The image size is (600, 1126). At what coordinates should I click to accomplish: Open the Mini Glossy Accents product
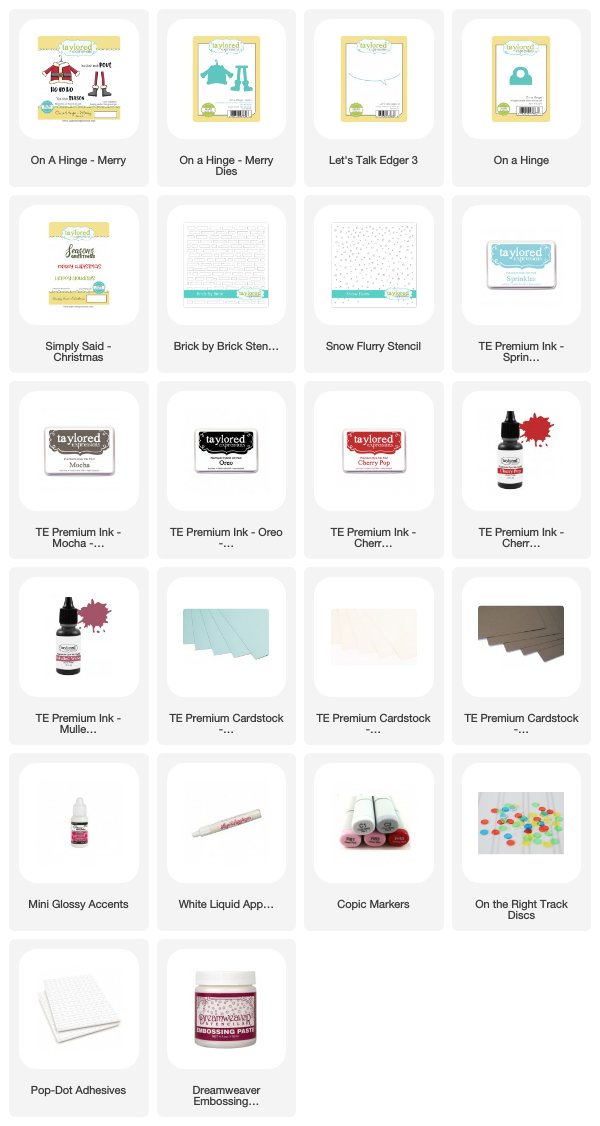coord(78,842)
